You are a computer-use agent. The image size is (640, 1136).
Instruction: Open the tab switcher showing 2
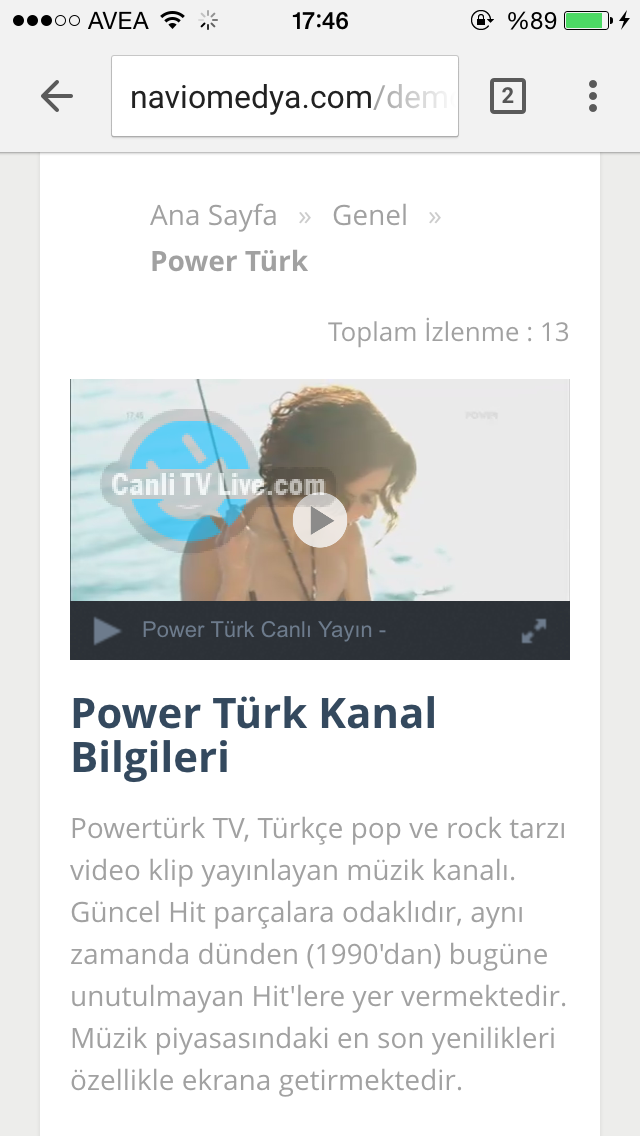(507, 96)
